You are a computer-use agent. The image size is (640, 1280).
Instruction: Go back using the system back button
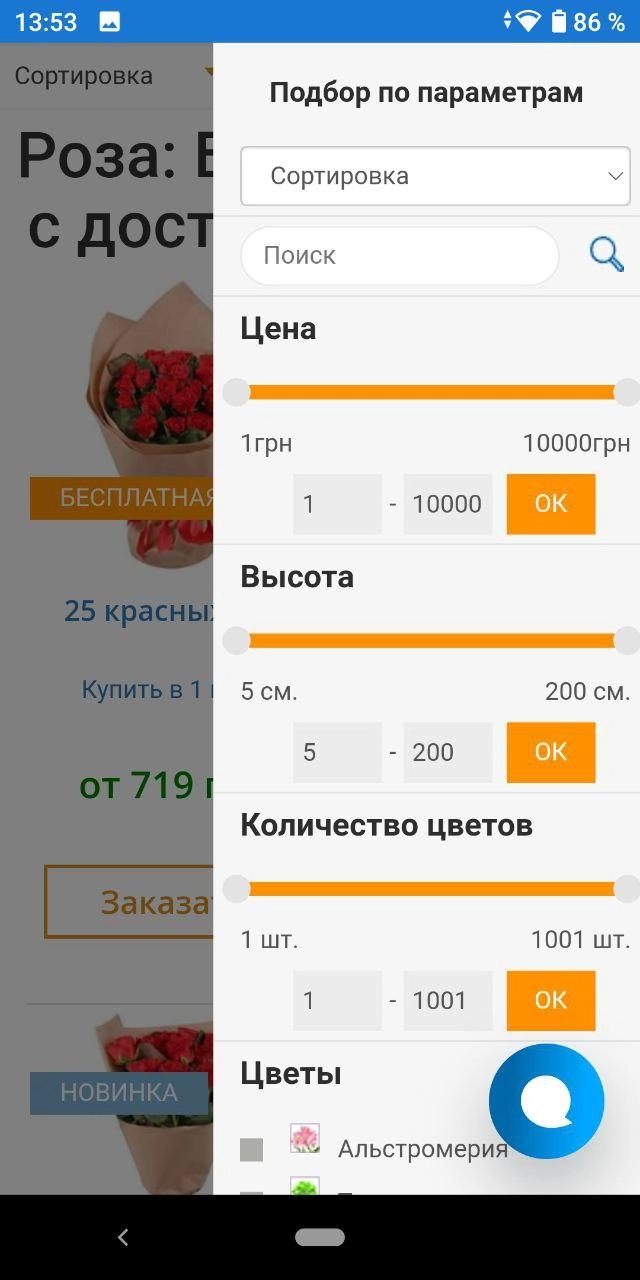coord(123,1238)
